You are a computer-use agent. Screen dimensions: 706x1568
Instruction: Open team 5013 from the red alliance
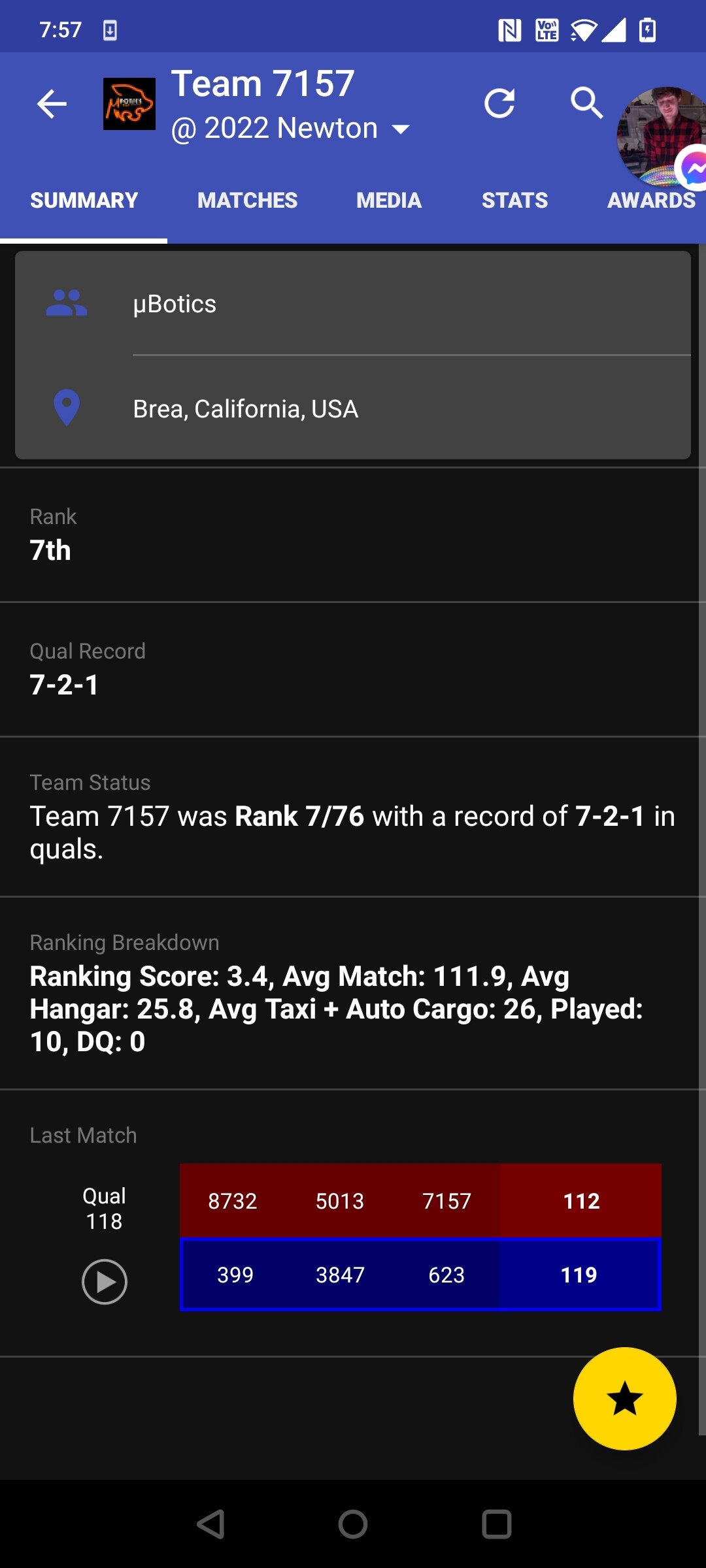340,1201
